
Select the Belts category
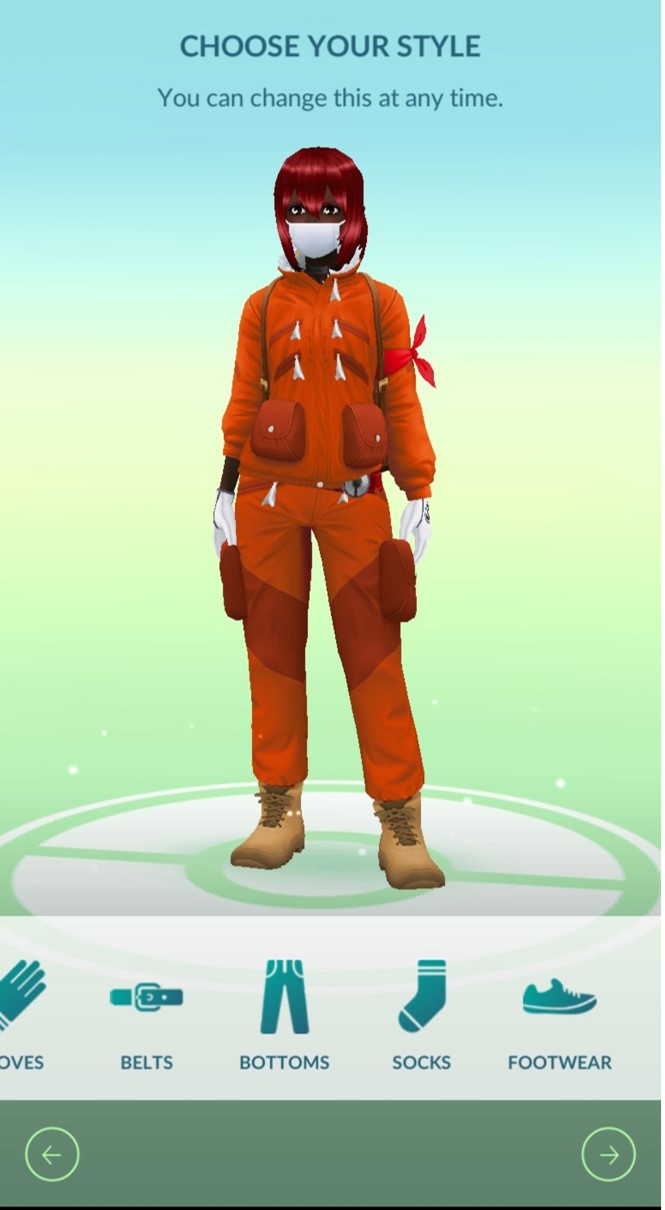147,1012
